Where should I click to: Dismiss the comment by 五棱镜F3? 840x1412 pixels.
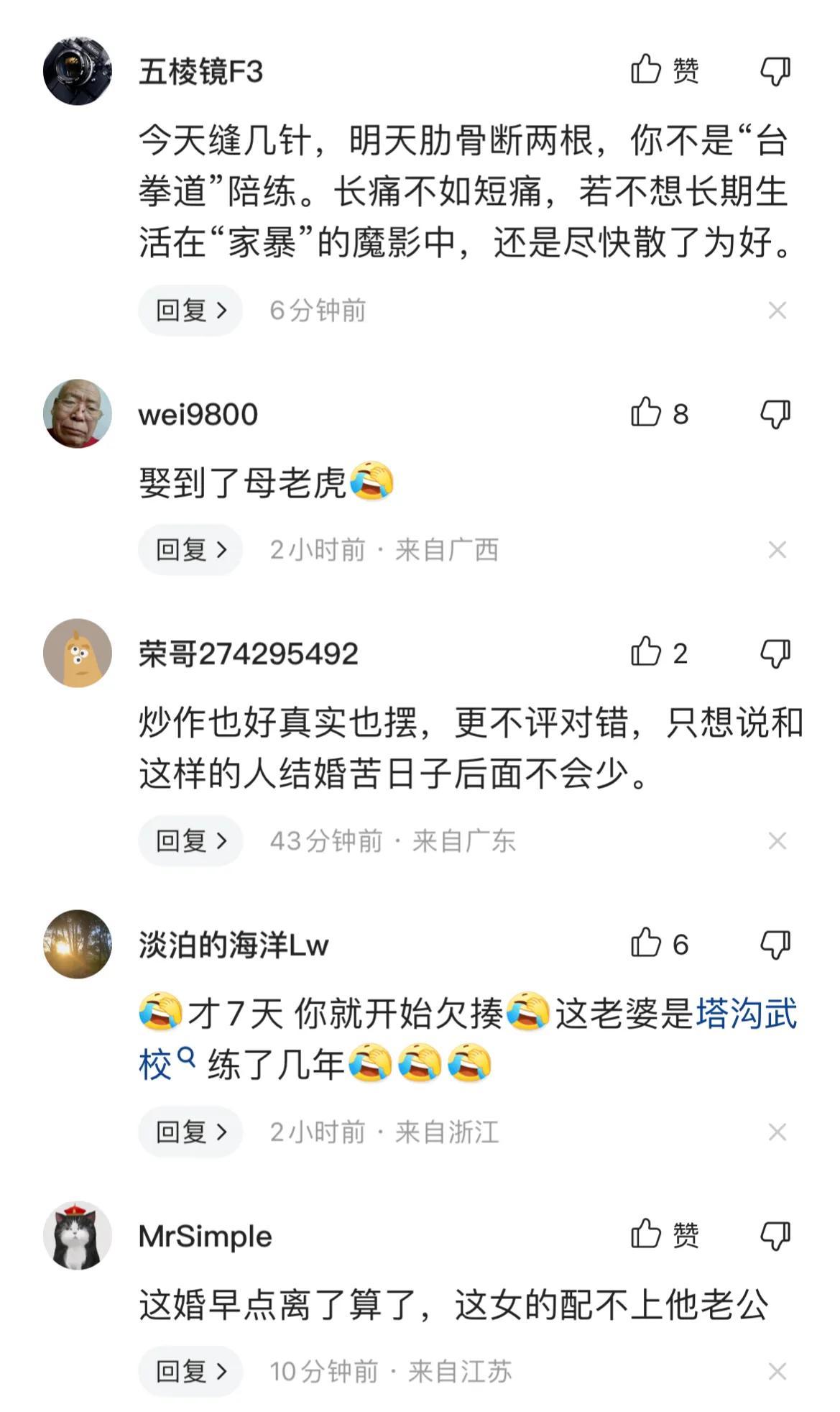(777, 311)
